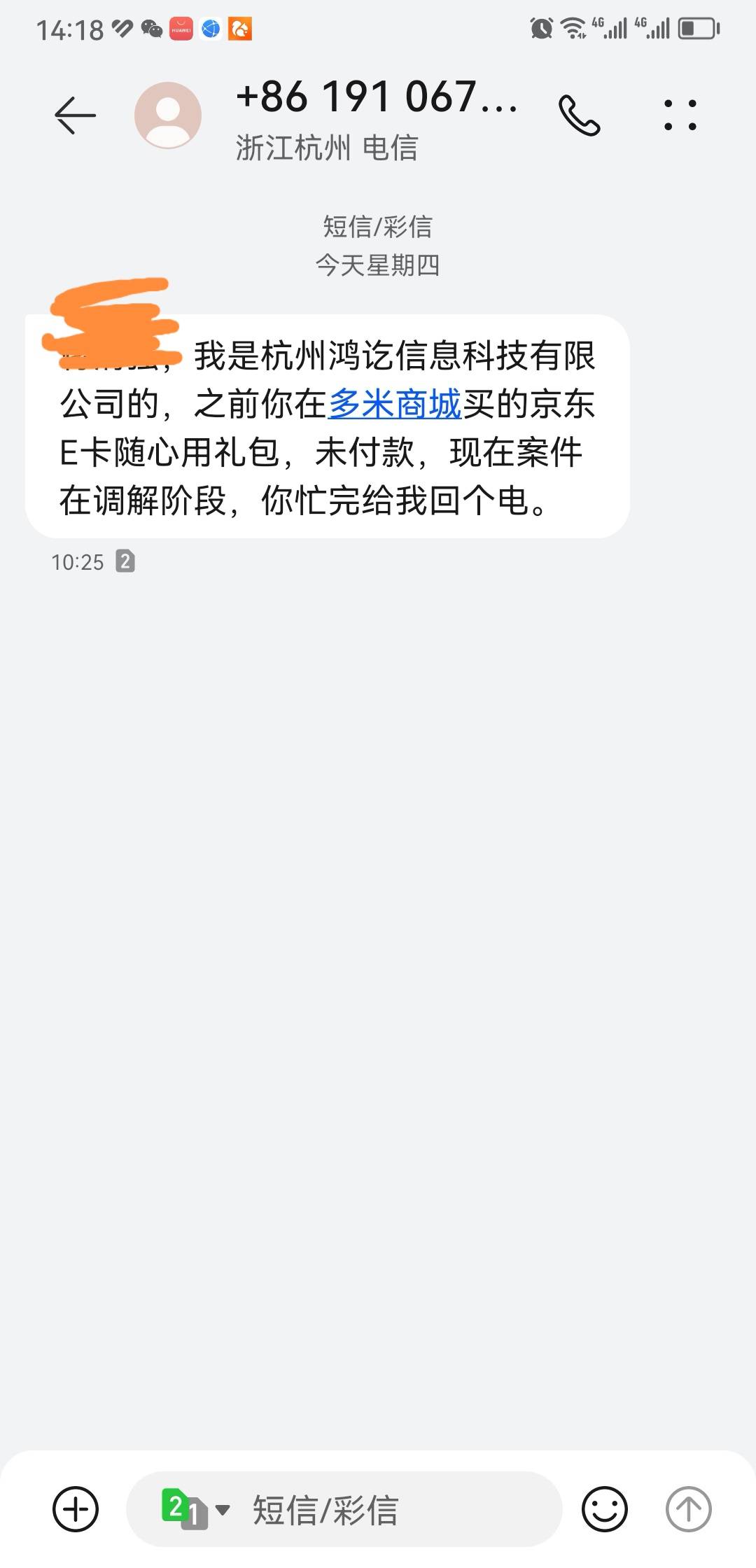
Task: Tap the plus icon to add an attachment
Action: 76,1509
